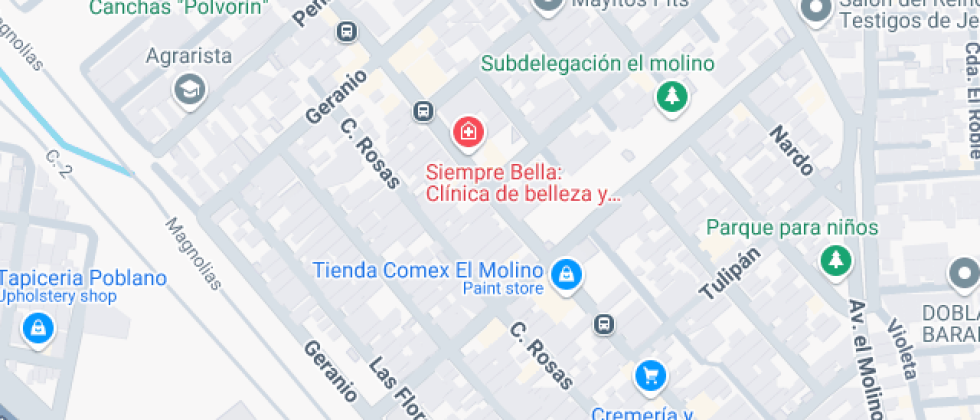Tap bus stop next to Siempre Bella
This screenshot has width=980, height=420.
coord(424,111)
